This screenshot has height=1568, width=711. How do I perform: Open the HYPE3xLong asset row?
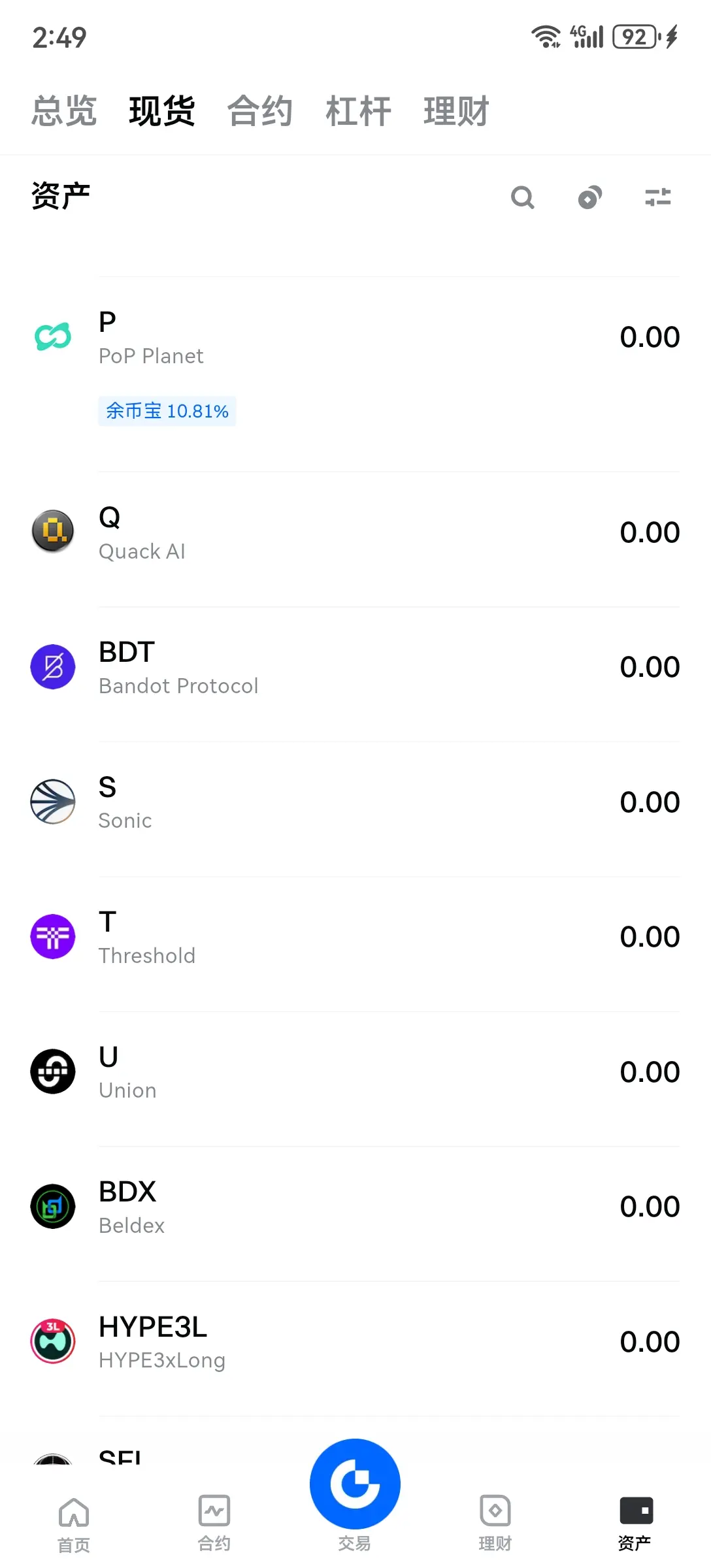(355, 1343)
